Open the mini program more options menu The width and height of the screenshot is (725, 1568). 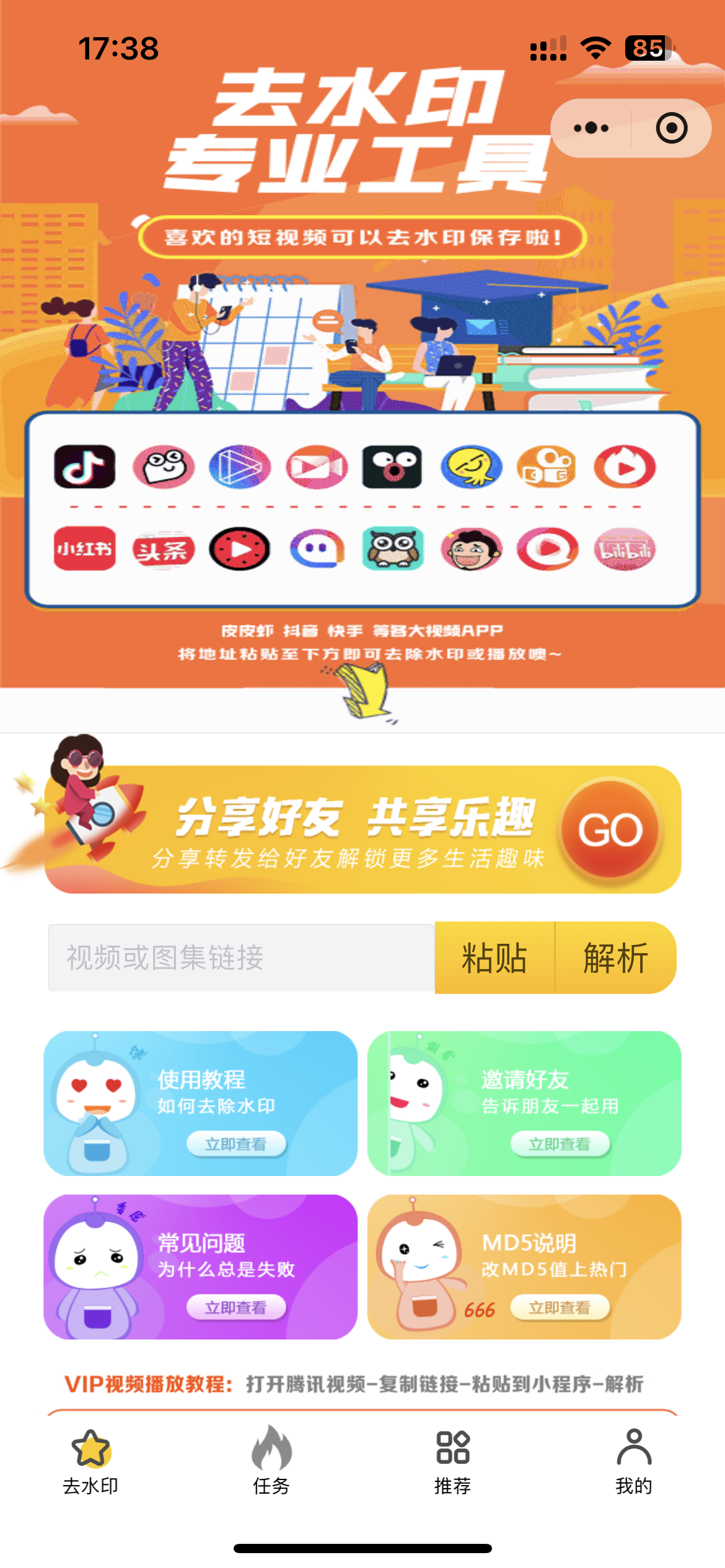click(x=591, y=128)
